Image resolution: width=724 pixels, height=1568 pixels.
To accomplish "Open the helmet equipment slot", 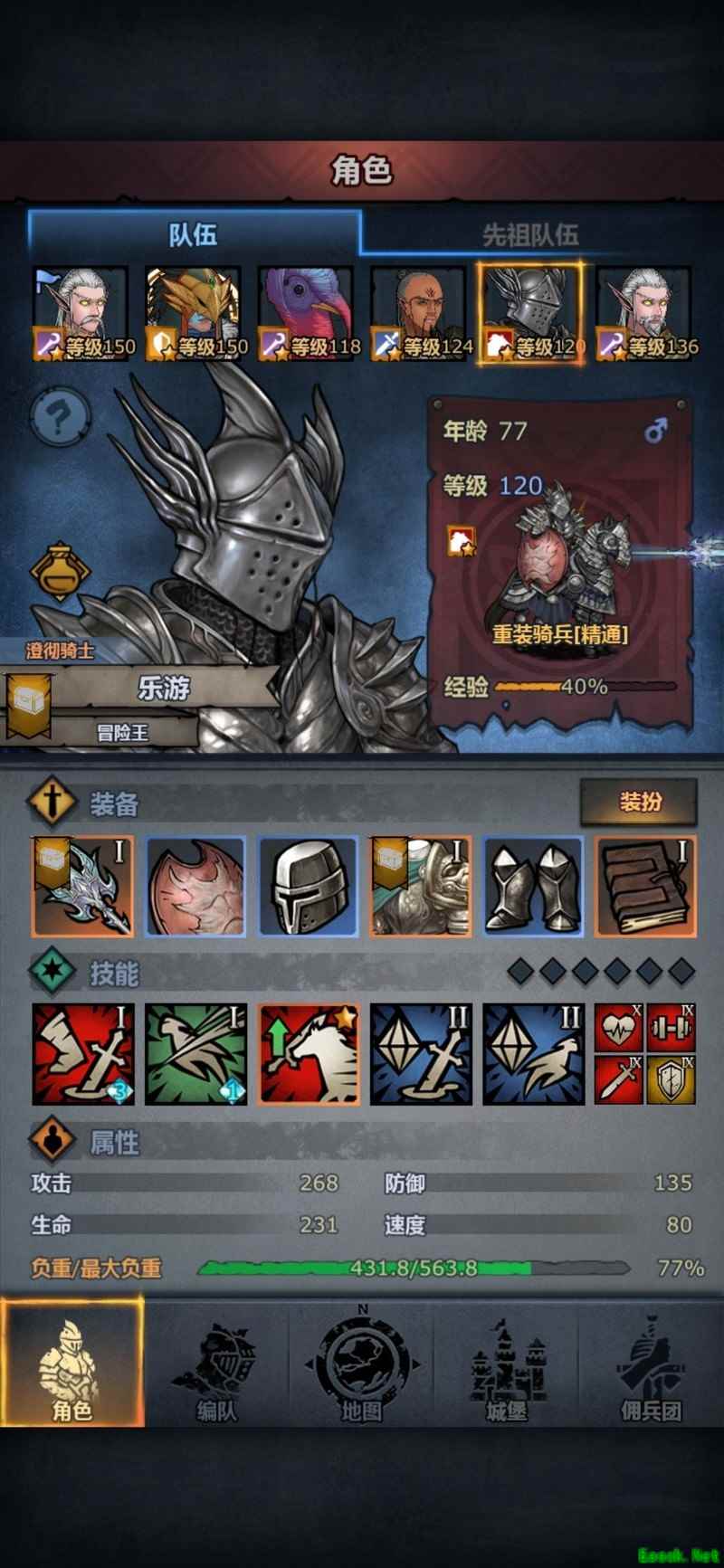I will (x=308, y=886).
